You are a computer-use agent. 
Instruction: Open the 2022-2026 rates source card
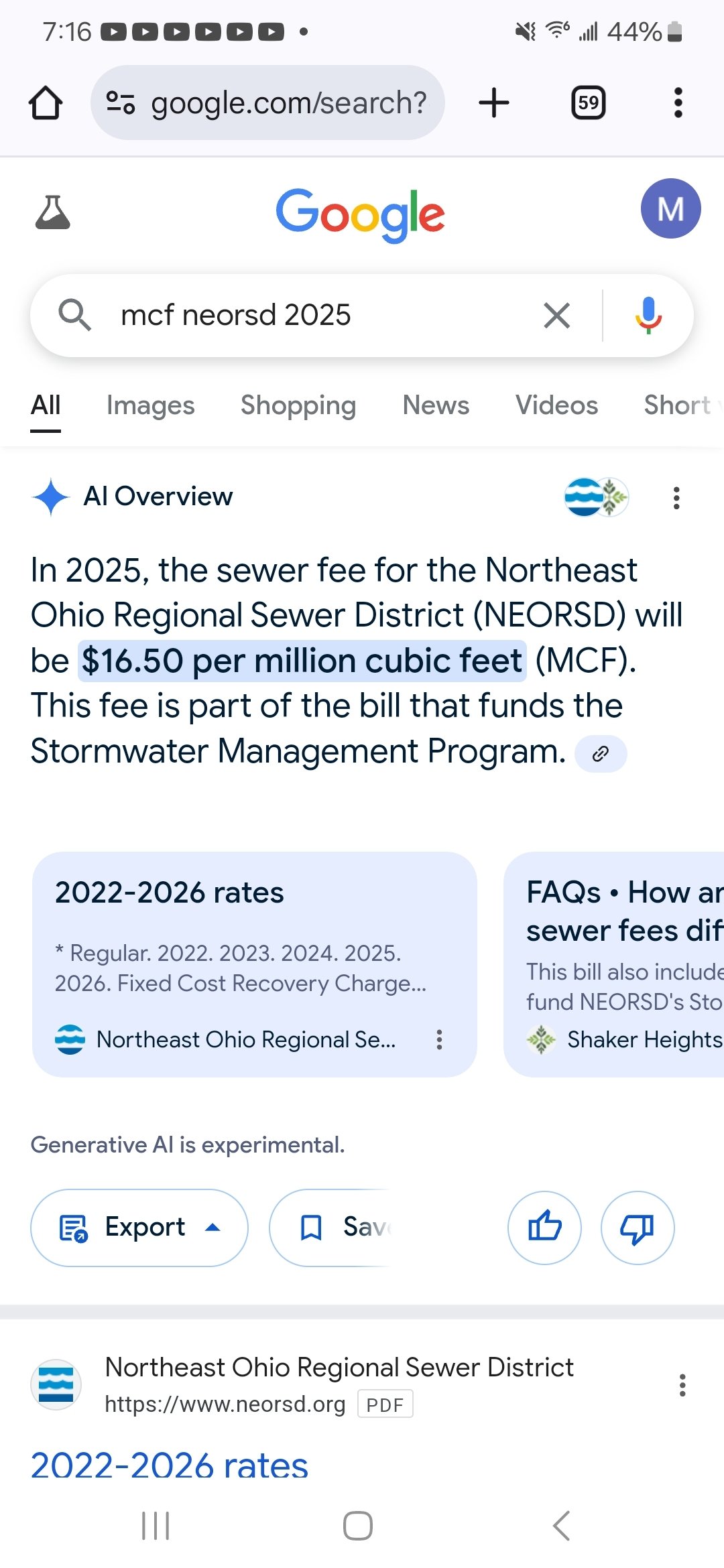pos(255,964)
